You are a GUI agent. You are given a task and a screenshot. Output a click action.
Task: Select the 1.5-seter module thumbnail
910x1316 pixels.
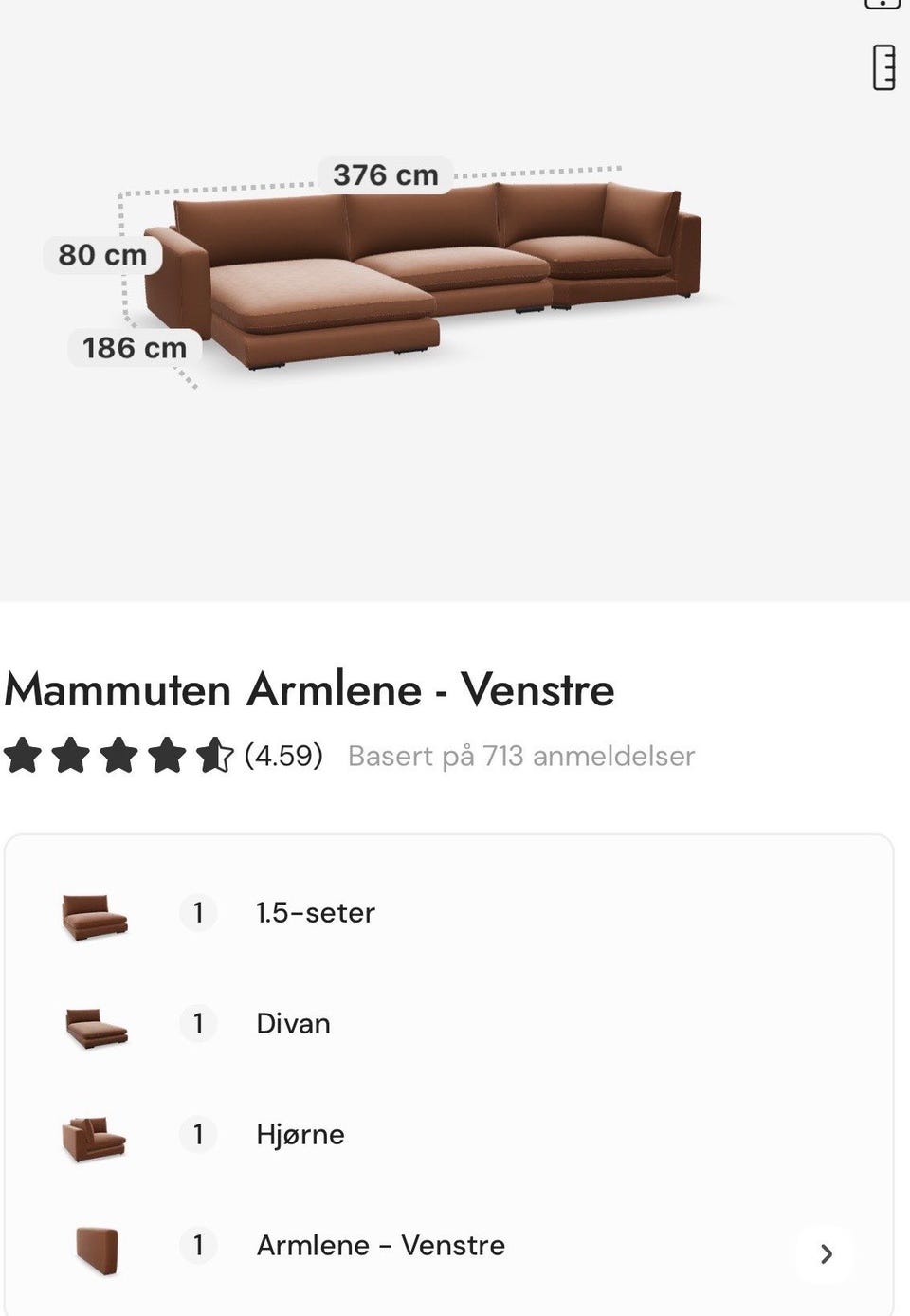click(95, 913)
